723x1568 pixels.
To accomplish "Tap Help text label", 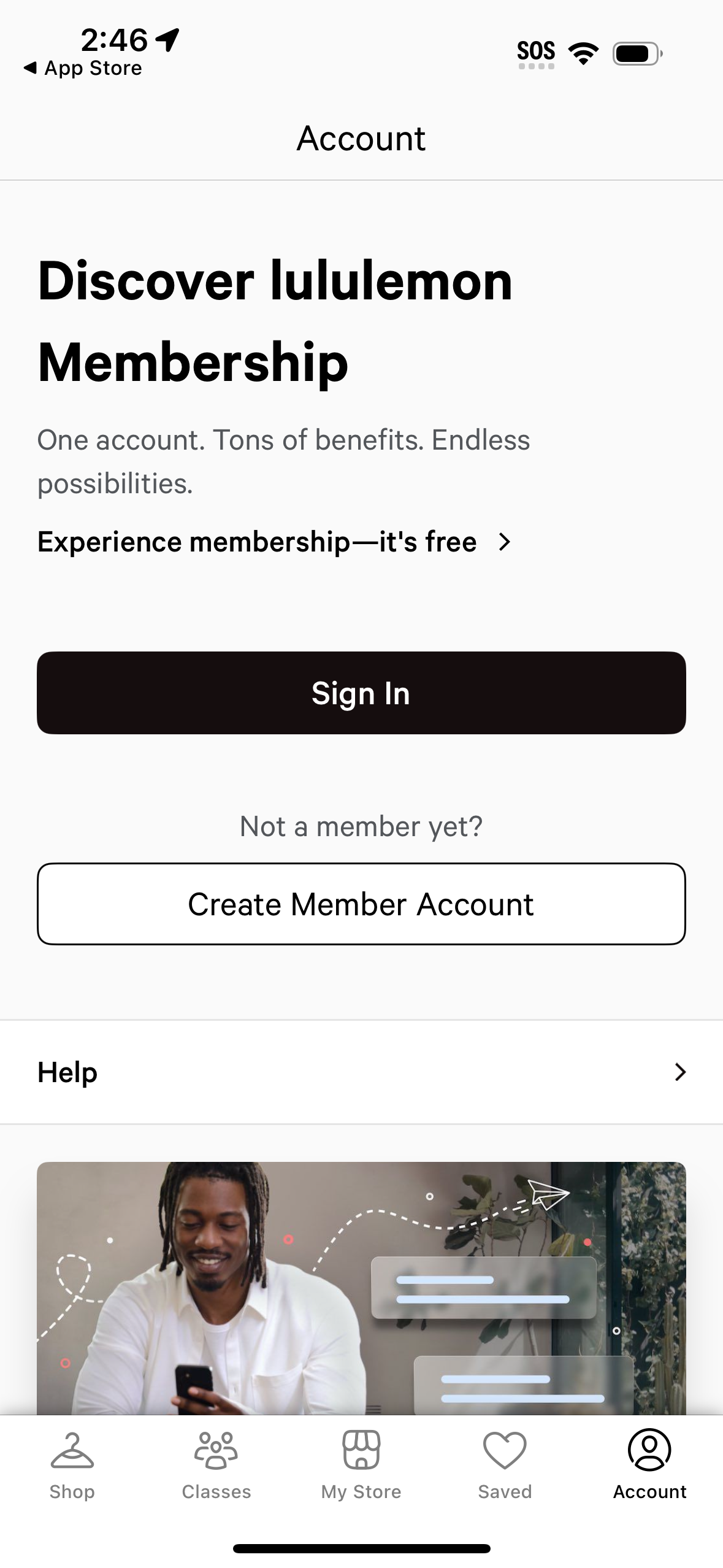I will coord(66,1072).
